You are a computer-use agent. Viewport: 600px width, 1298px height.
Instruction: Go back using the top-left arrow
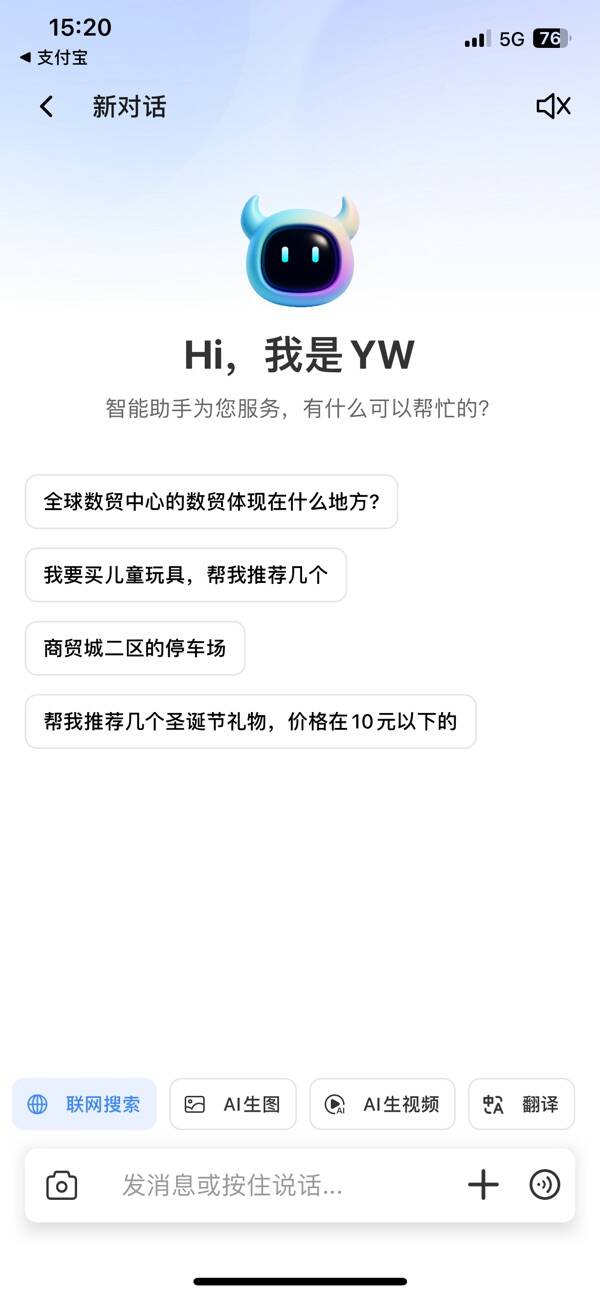46,106
